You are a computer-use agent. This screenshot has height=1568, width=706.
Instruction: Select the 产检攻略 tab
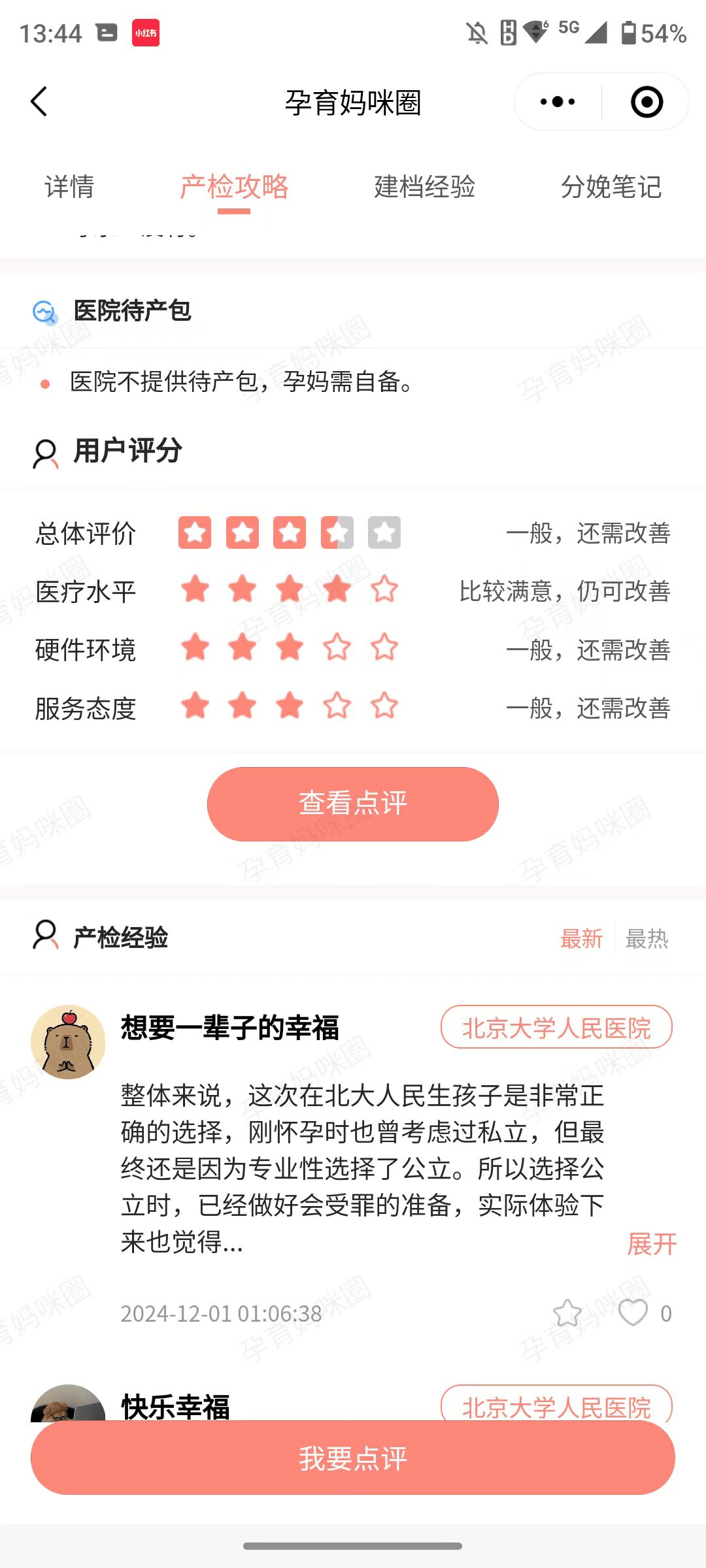[x=234, y=187]
